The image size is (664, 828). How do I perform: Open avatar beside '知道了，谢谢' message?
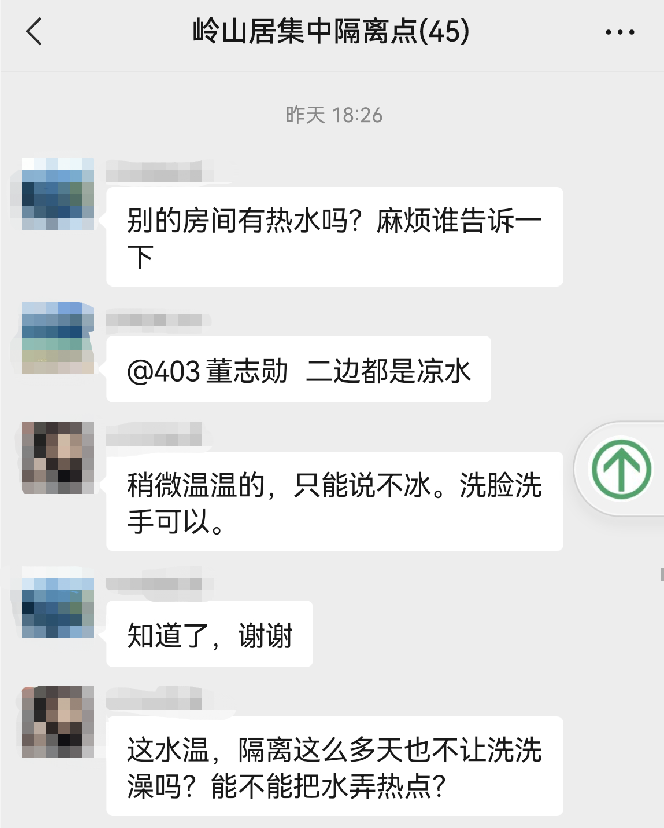58,603
